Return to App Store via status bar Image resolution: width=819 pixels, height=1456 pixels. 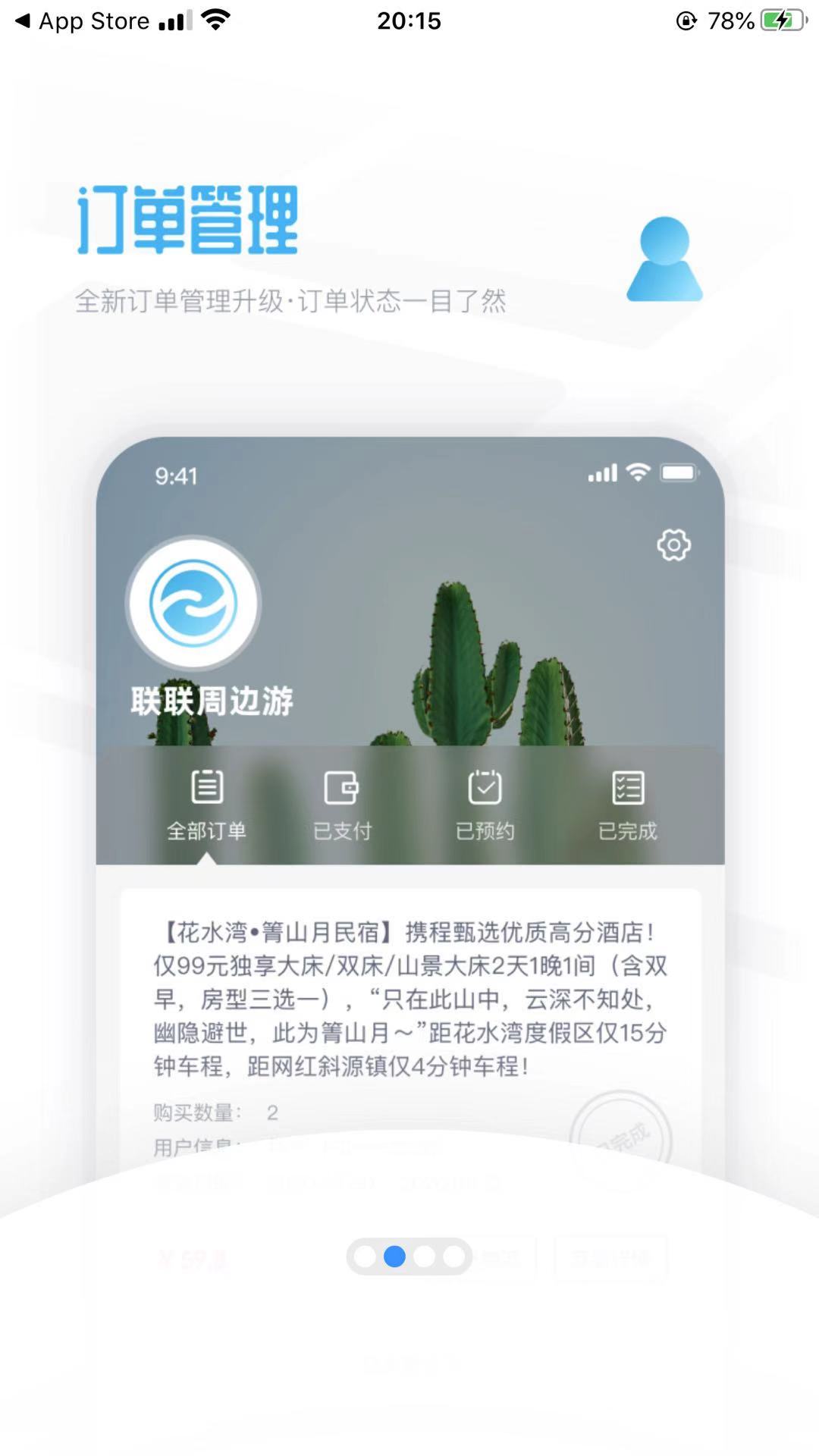point(82,21)
